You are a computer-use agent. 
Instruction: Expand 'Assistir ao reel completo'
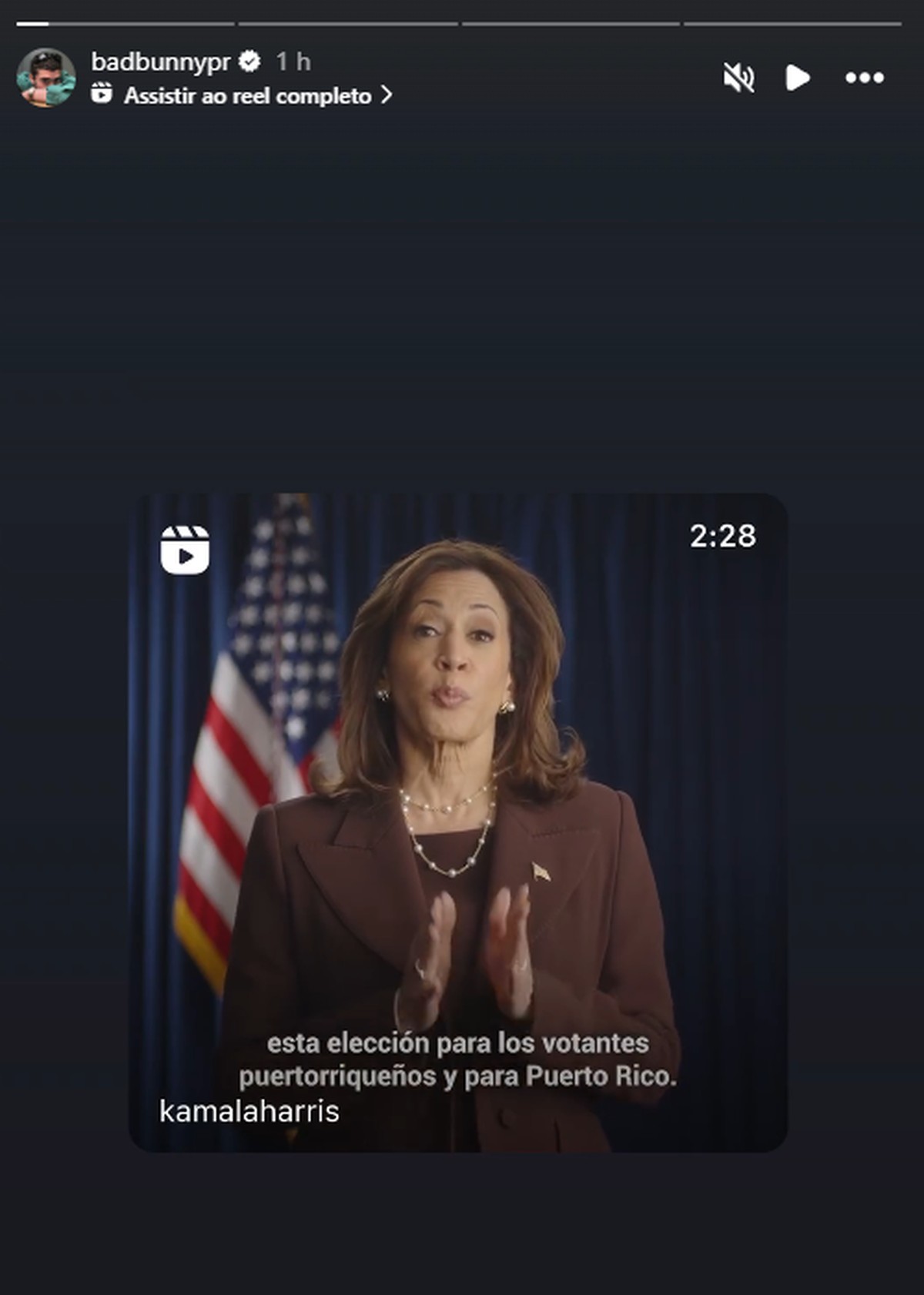[x=246, y=95]
